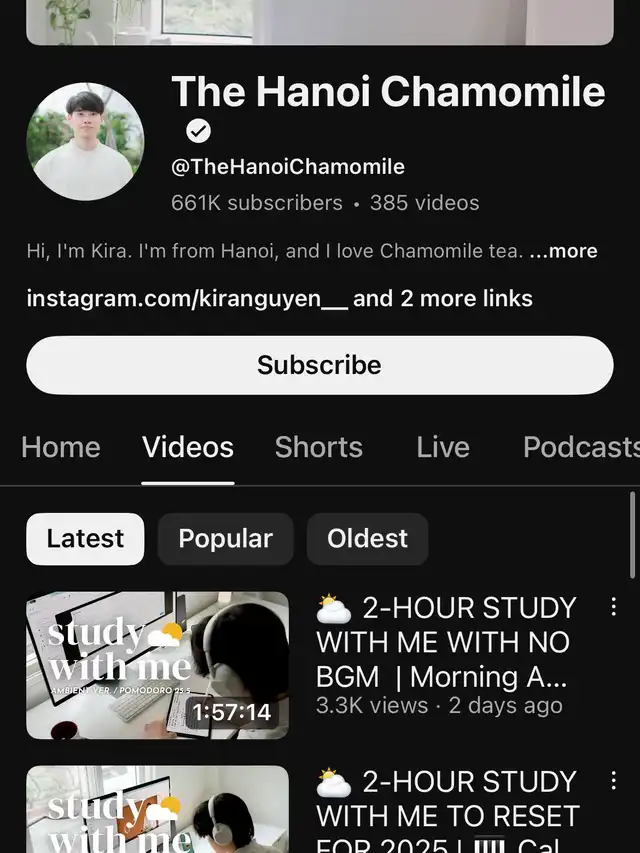The width and height of the screenshot is (640, 853).
Task: Select the Videos tab
Action: pyautogui.click(x=188, y=447)
